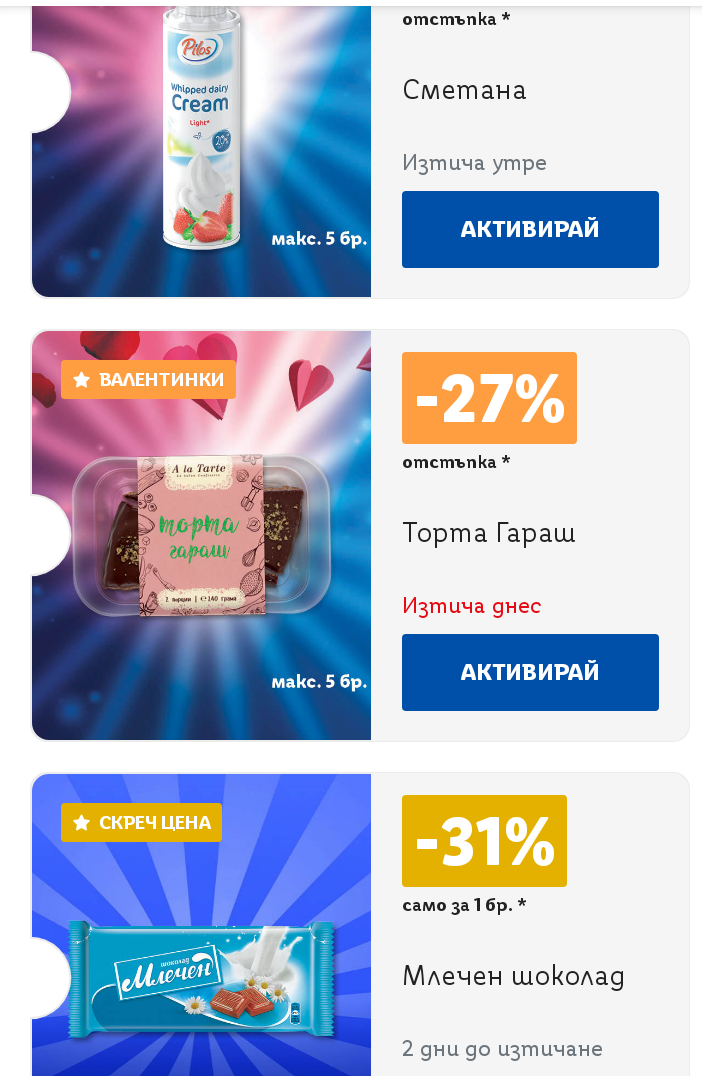Viewport: 702px width, 1076px height.
Task: Activate the Сметана coupon
Action: [x=530, y=229]
